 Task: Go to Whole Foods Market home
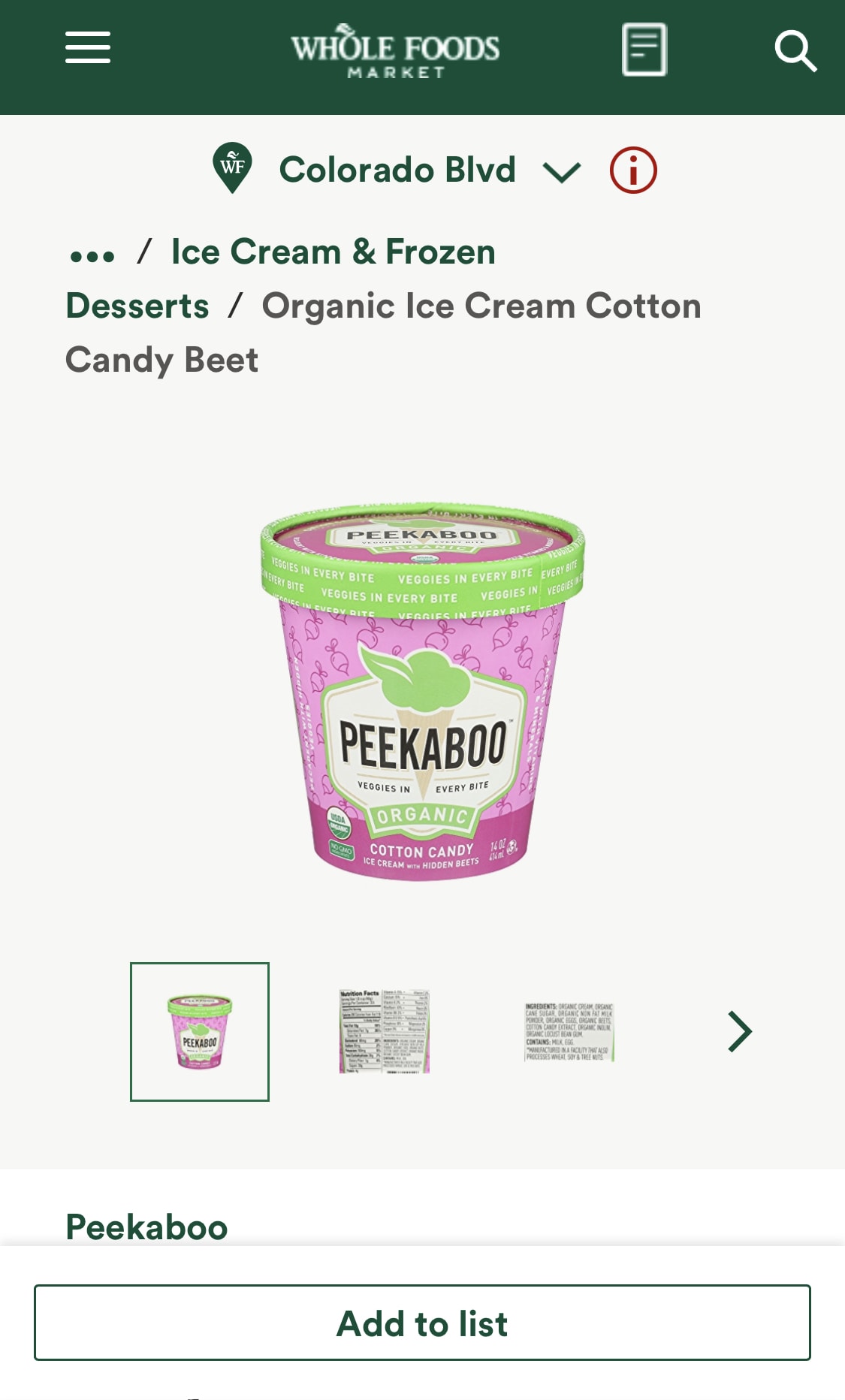coord(395,51)
